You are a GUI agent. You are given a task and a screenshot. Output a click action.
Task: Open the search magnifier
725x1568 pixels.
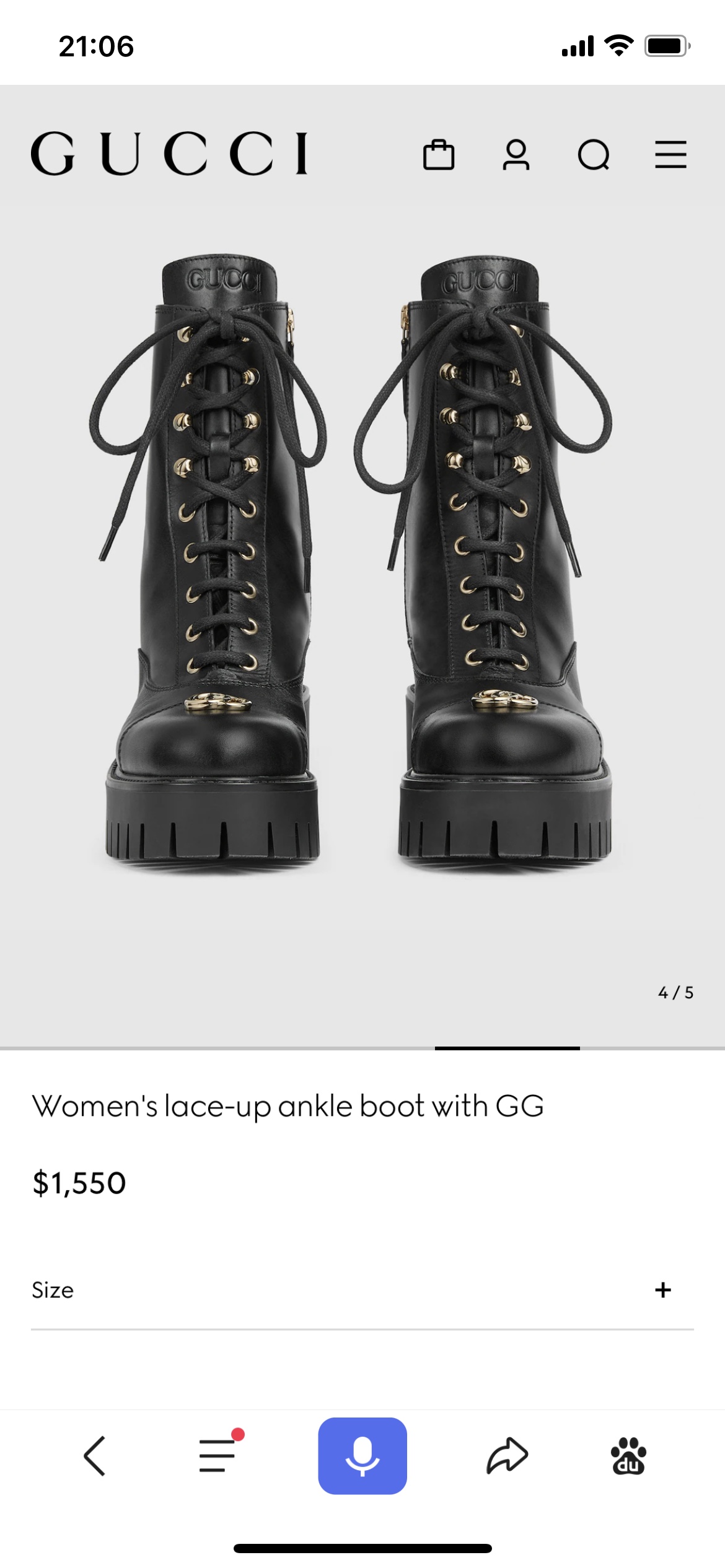click(594, 155)
